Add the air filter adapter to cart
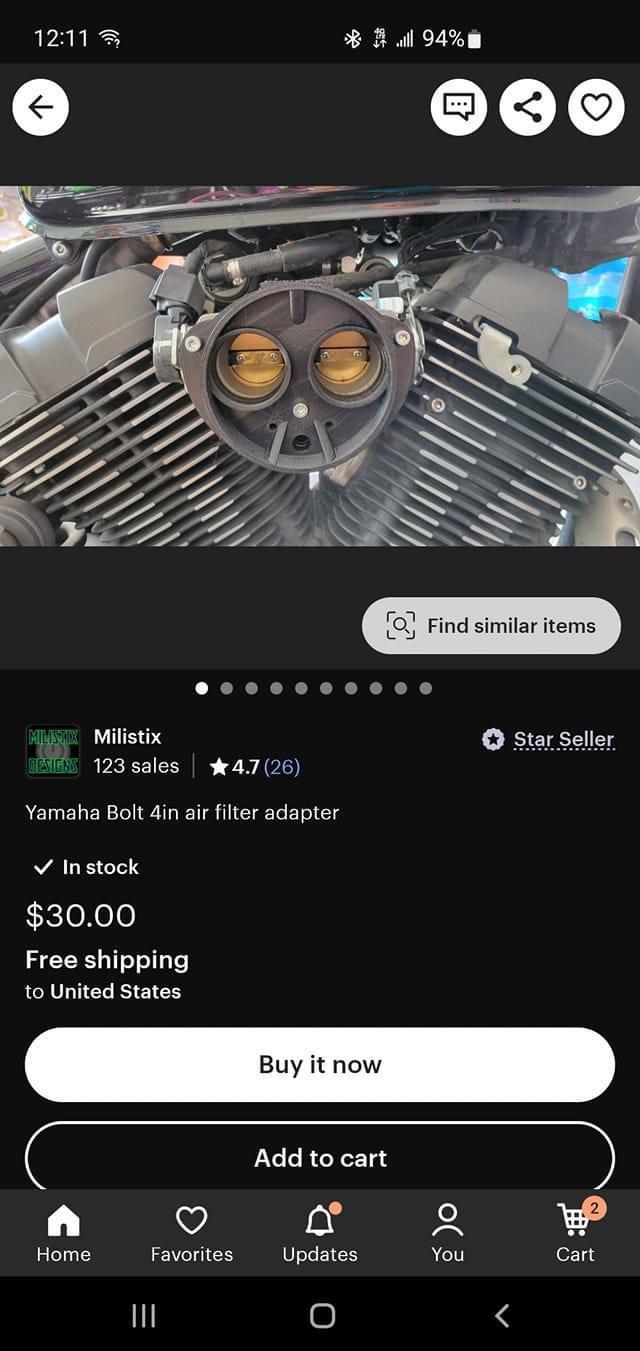The width and height of the screenshot is (640, 1351). [320, 1158]
